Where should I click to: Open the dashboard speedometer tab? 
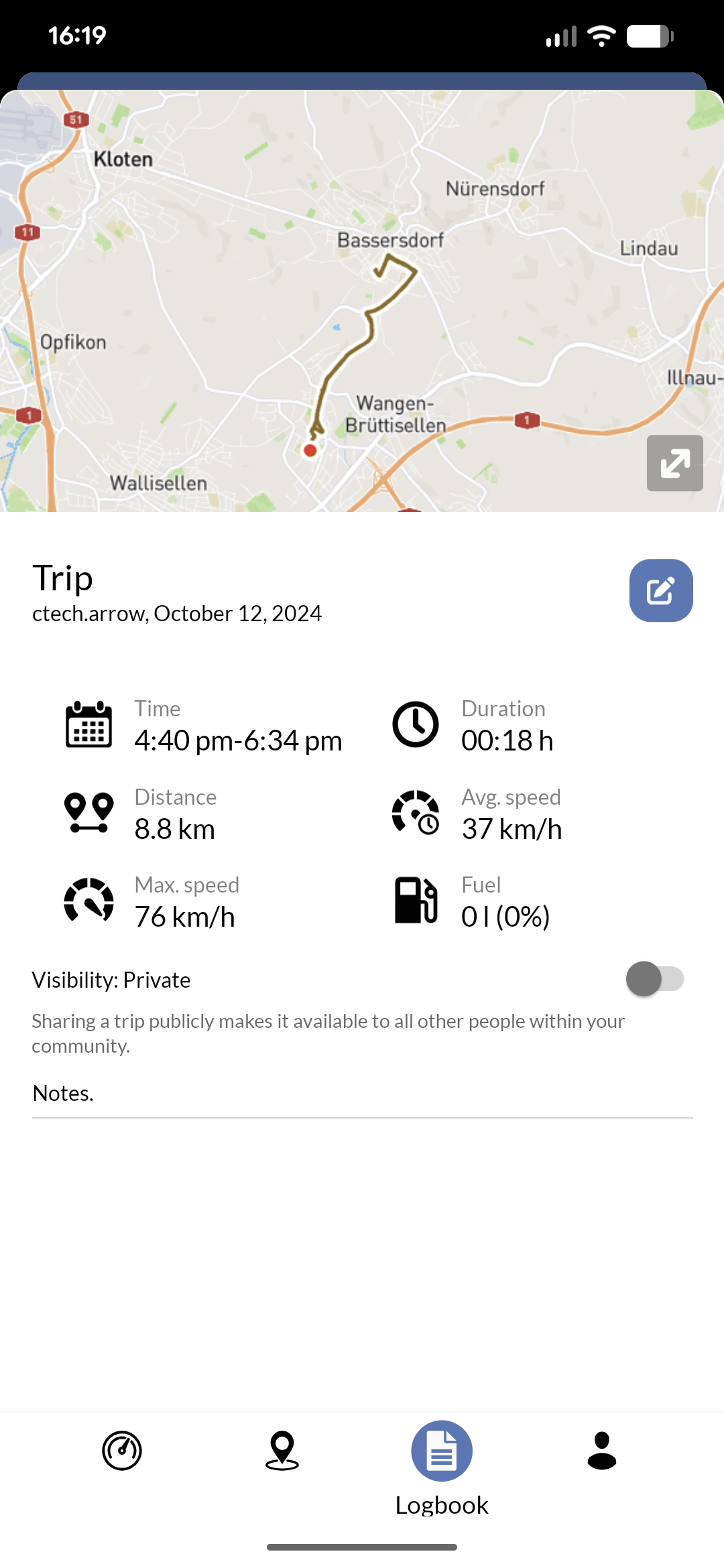(x=122, y=1451)
